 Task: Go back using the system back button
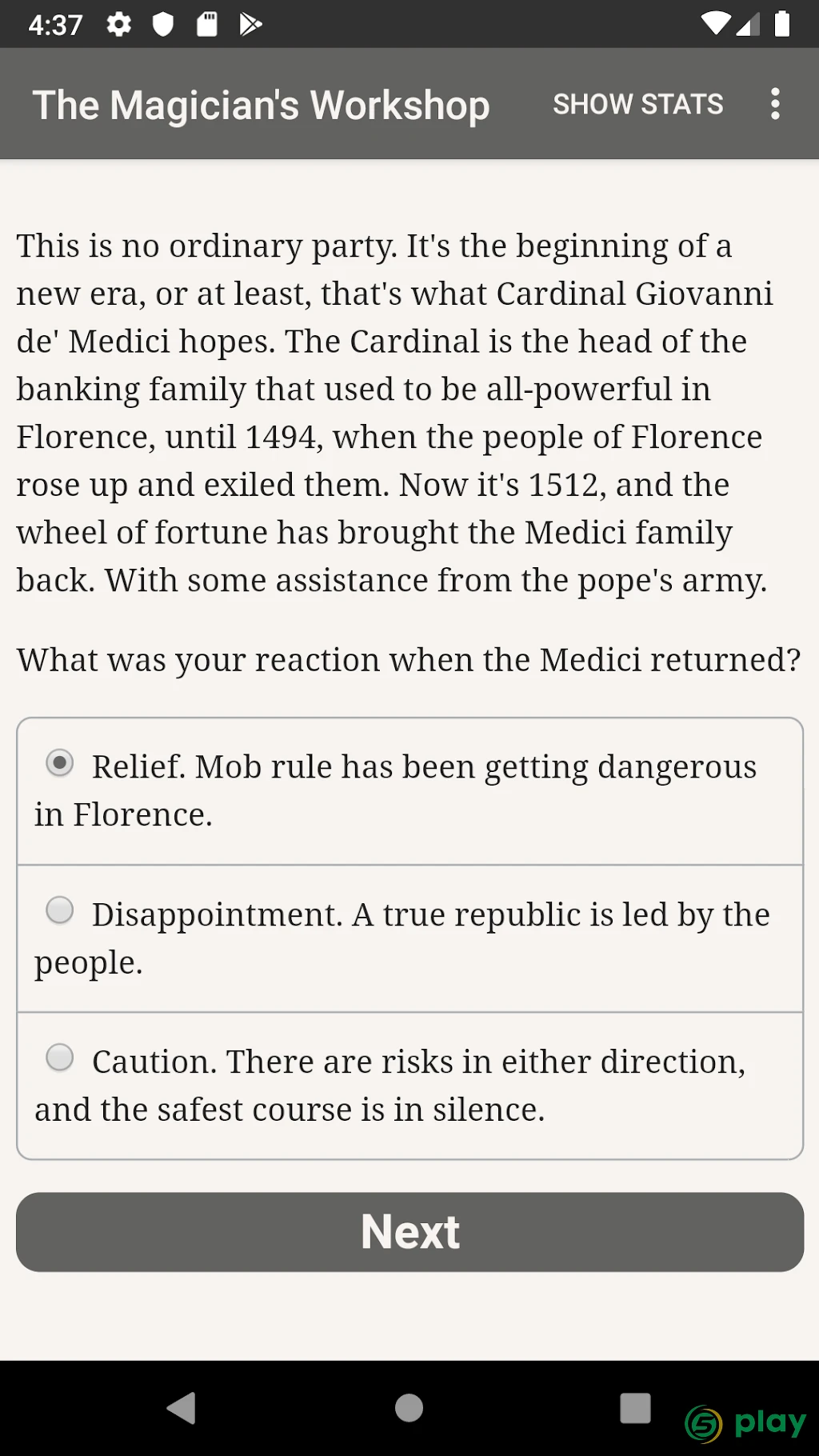[x=182, y=1408]
